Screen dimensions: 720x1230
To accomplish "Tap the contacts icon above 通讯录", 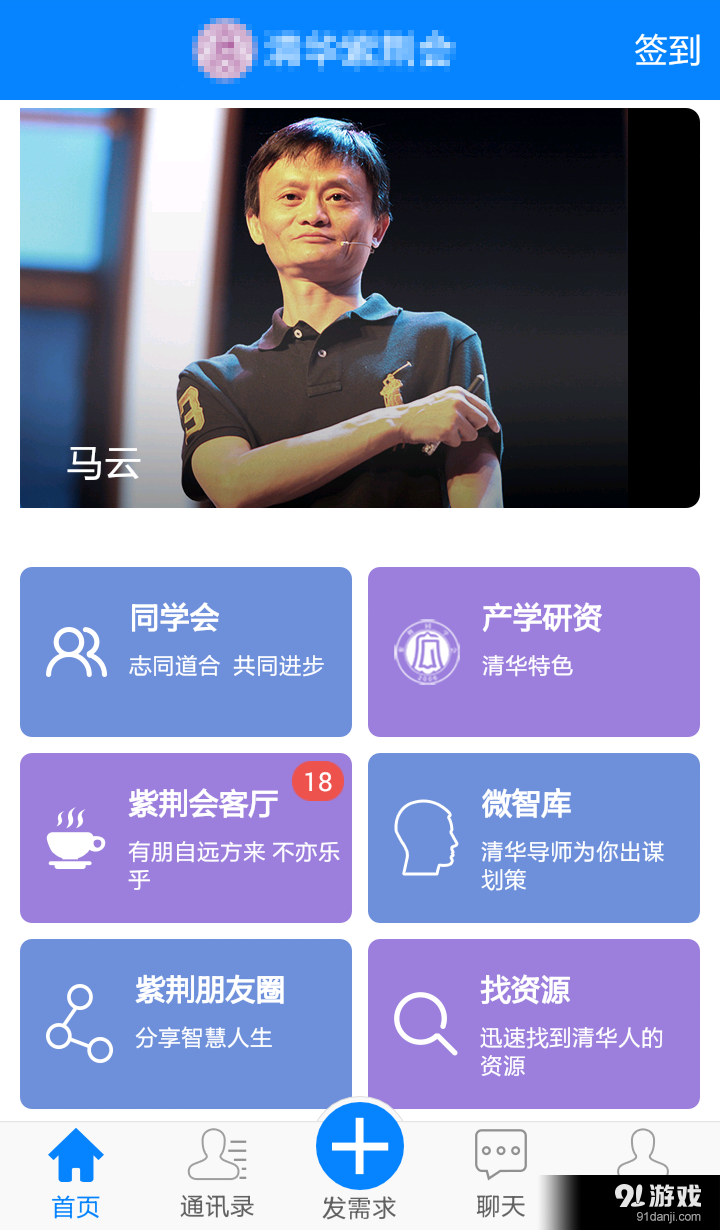I will 215,1153.
